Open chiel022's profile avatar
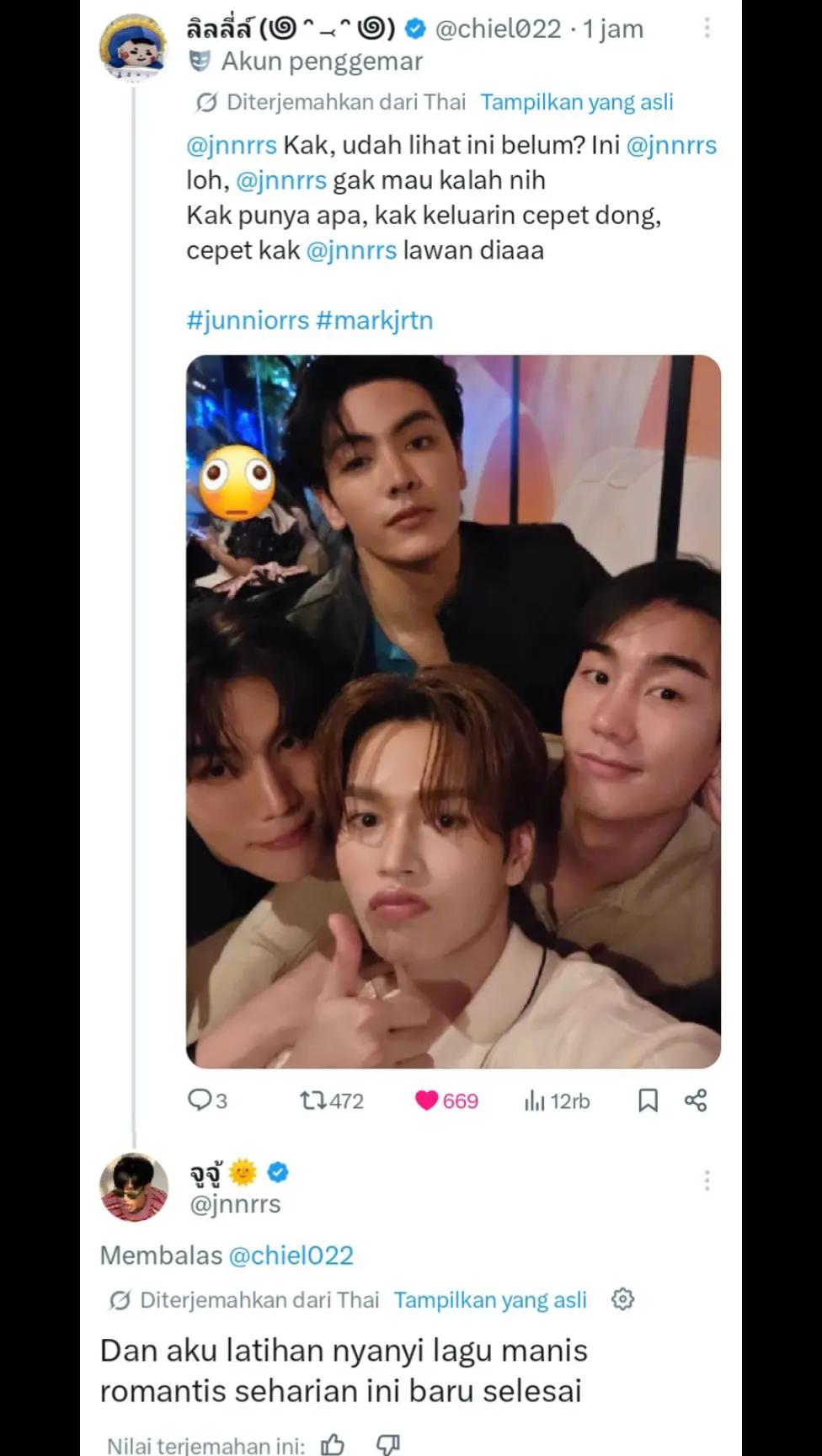 pyautogui.click(x=133, y=47)
